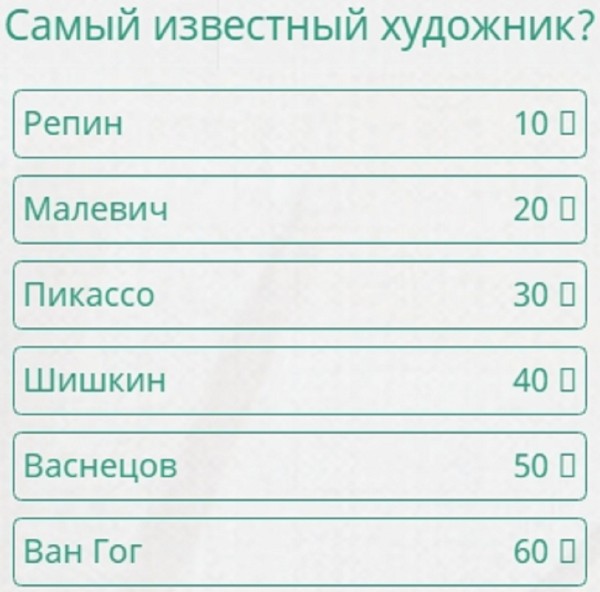The height and width of the screenshot is (592, 600).
Task: Select the answer Репин
Action: pos(299,124)
